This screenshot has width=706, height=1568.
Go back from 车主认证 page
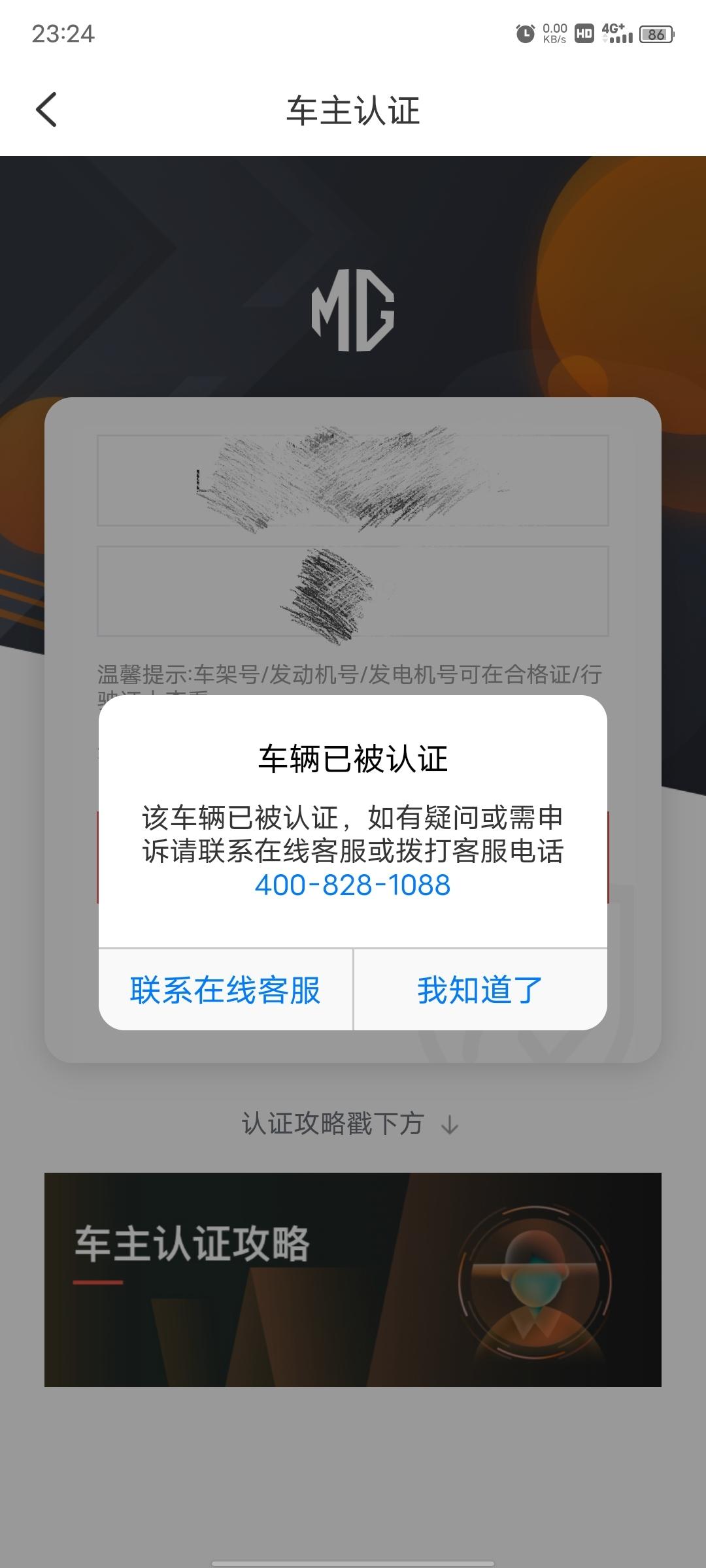[46, 109]
